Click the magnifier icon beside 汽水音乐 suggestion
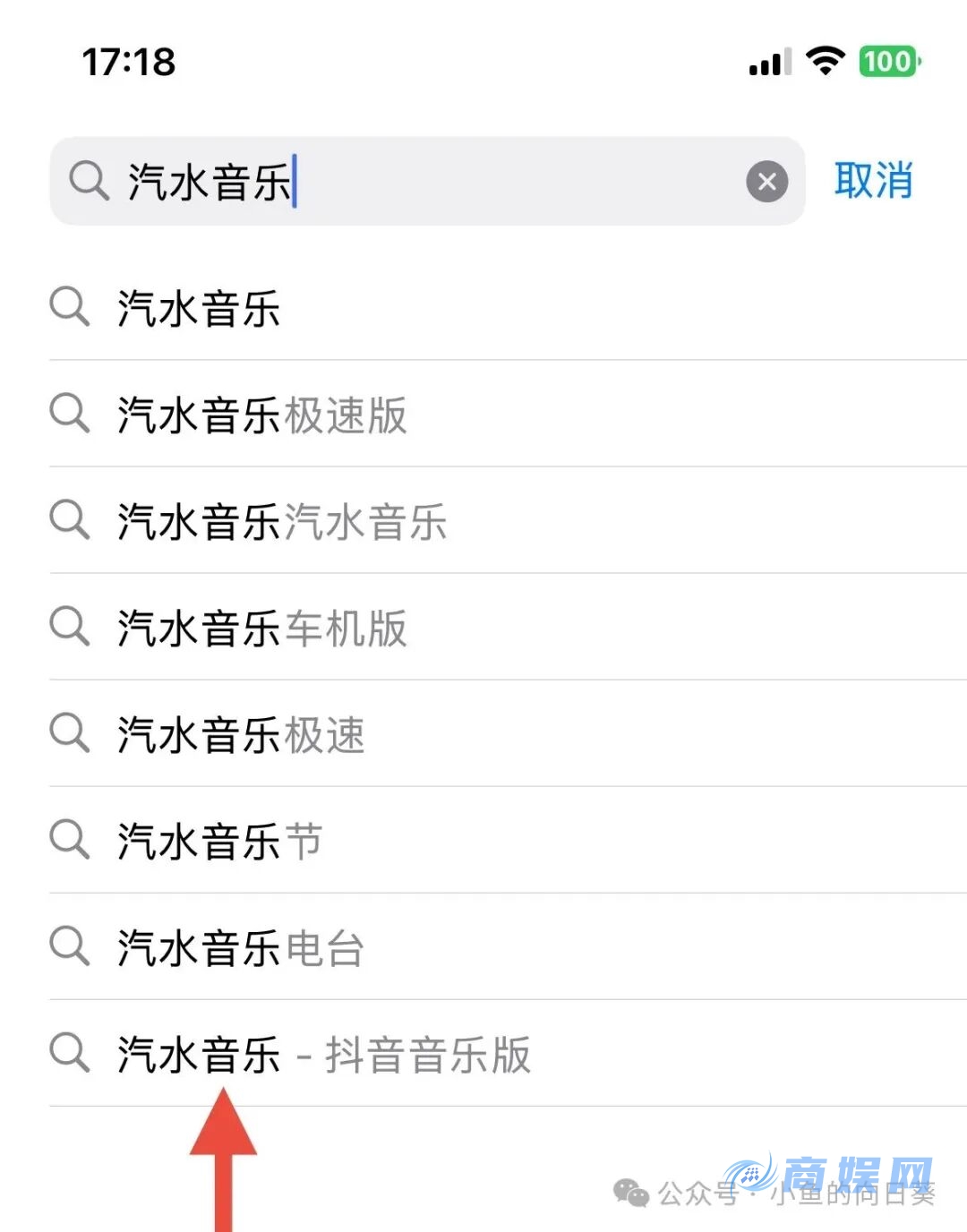Viewport: 967px width, 1232px height. [x=70, y=308]
